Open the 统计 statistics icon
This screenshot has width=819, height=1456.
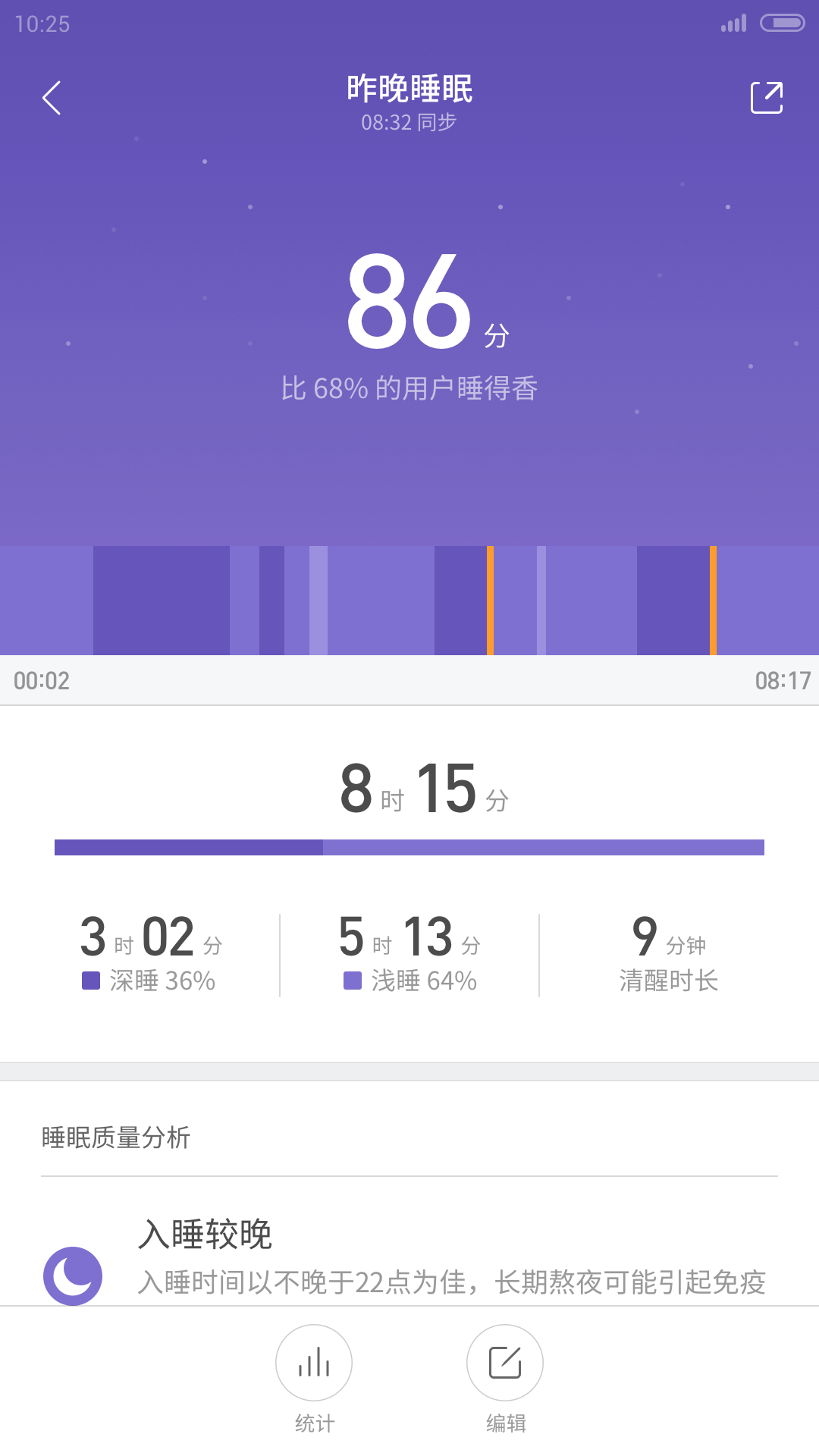(314, 1363)
